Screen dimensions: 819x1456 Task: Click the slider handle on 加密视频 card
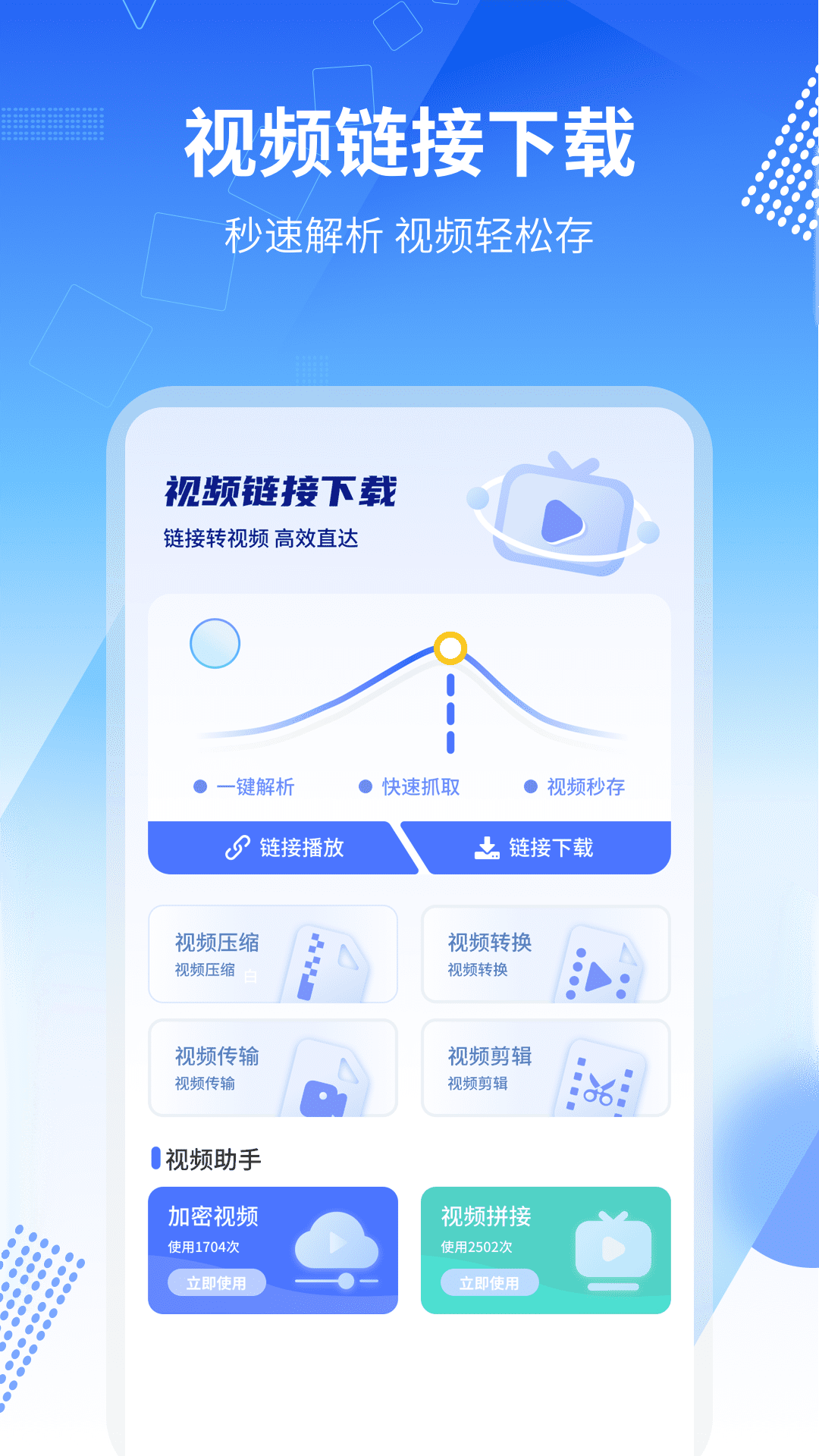(x=345, y=1282)
